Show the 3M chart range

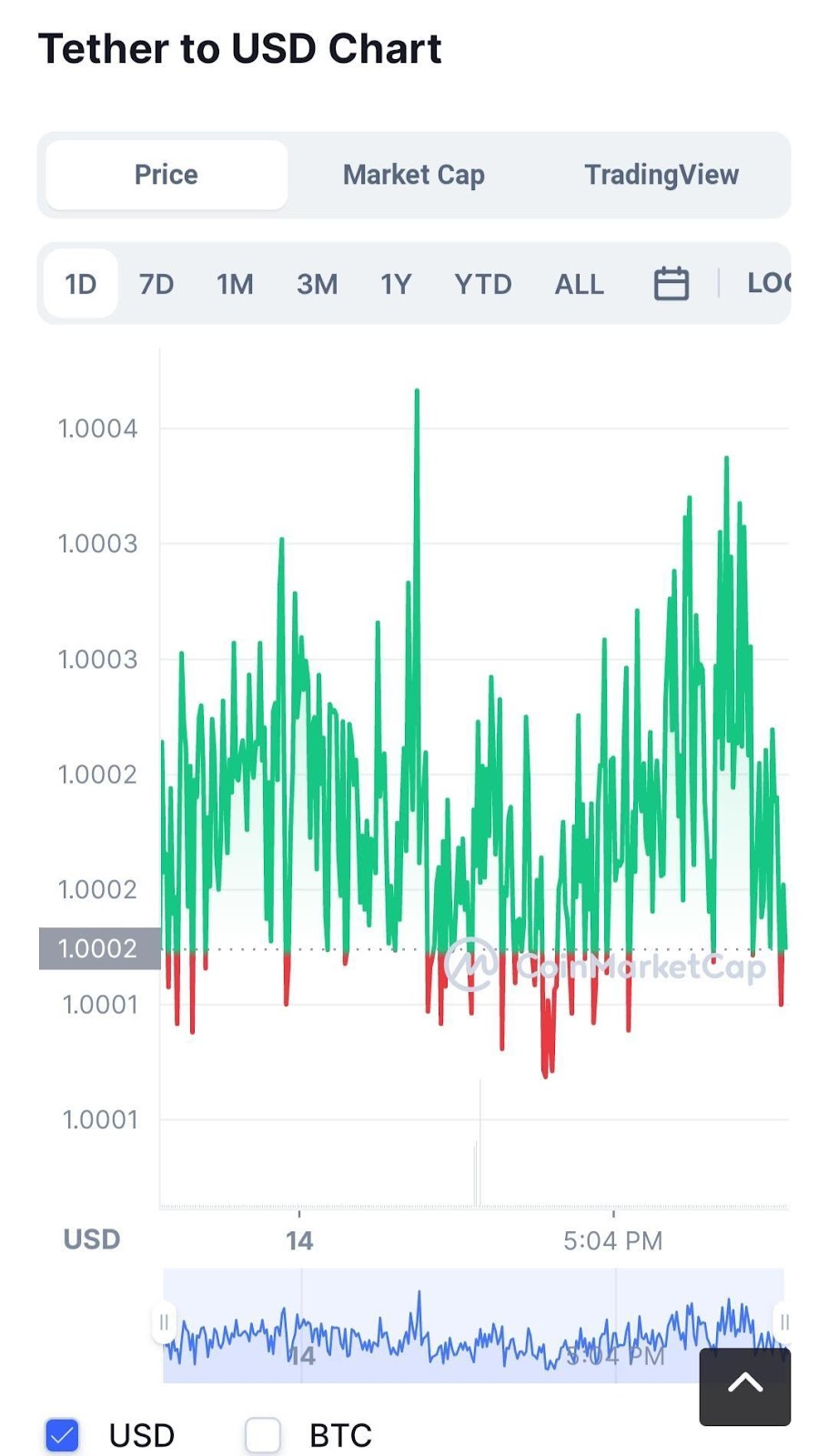click(317, 284)
